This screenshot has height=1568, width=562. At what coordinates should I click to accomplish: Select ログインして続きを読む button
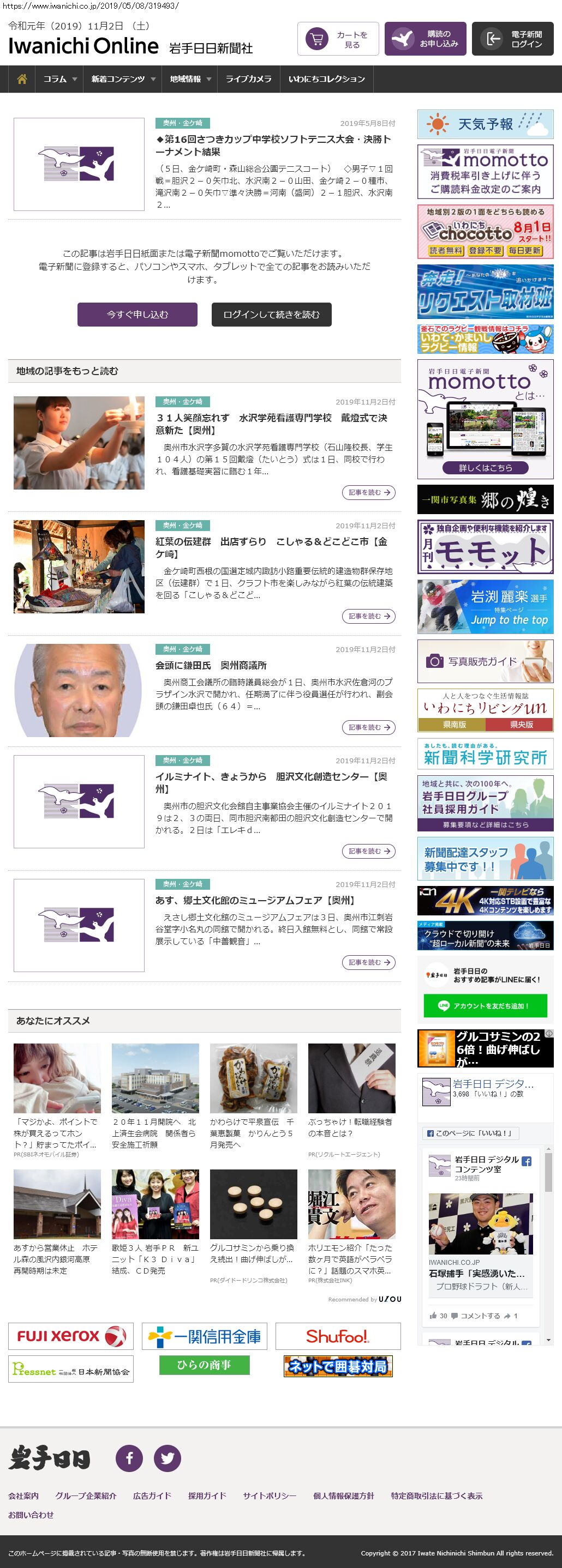tap(271, 315)
